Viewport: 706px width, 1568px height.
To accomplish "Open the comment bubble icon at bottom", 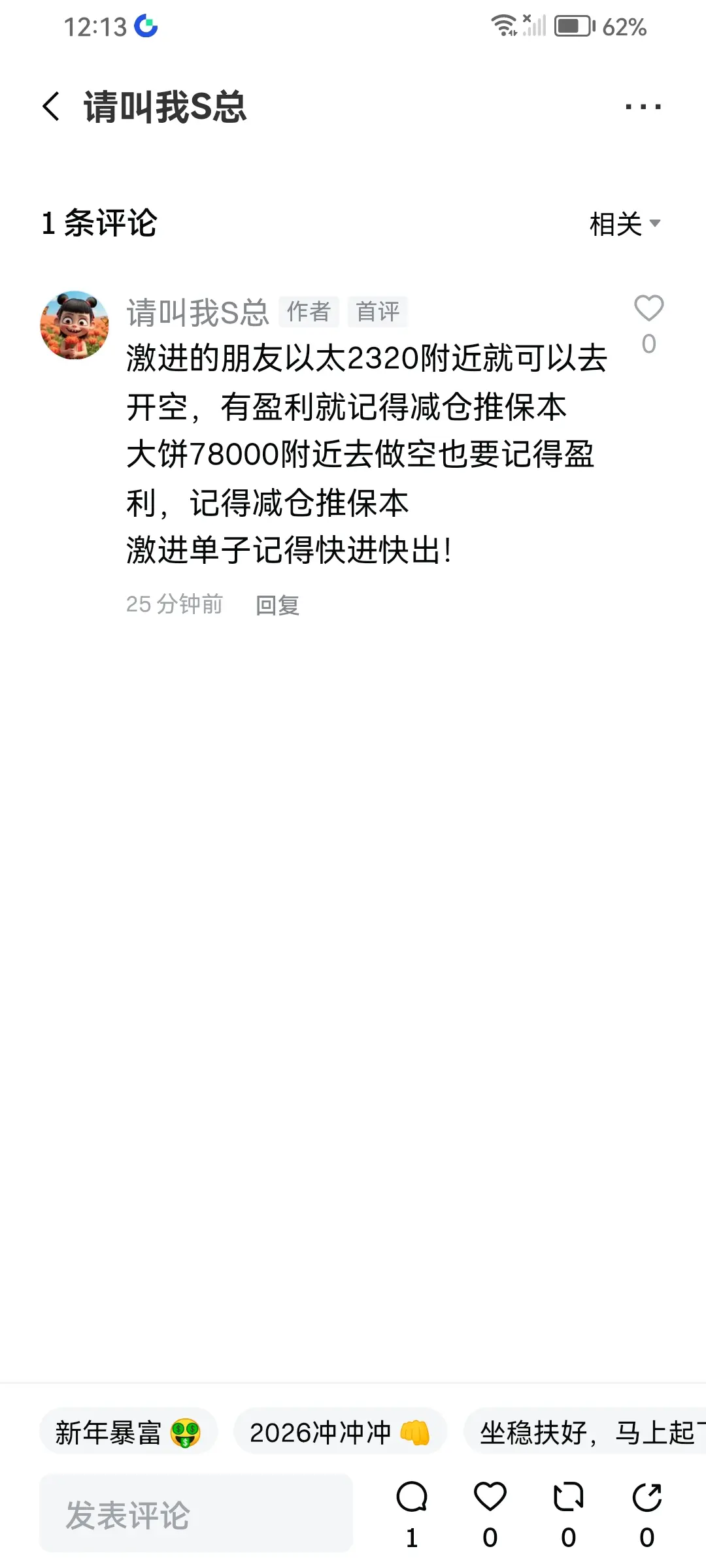I will (412, 1496).
